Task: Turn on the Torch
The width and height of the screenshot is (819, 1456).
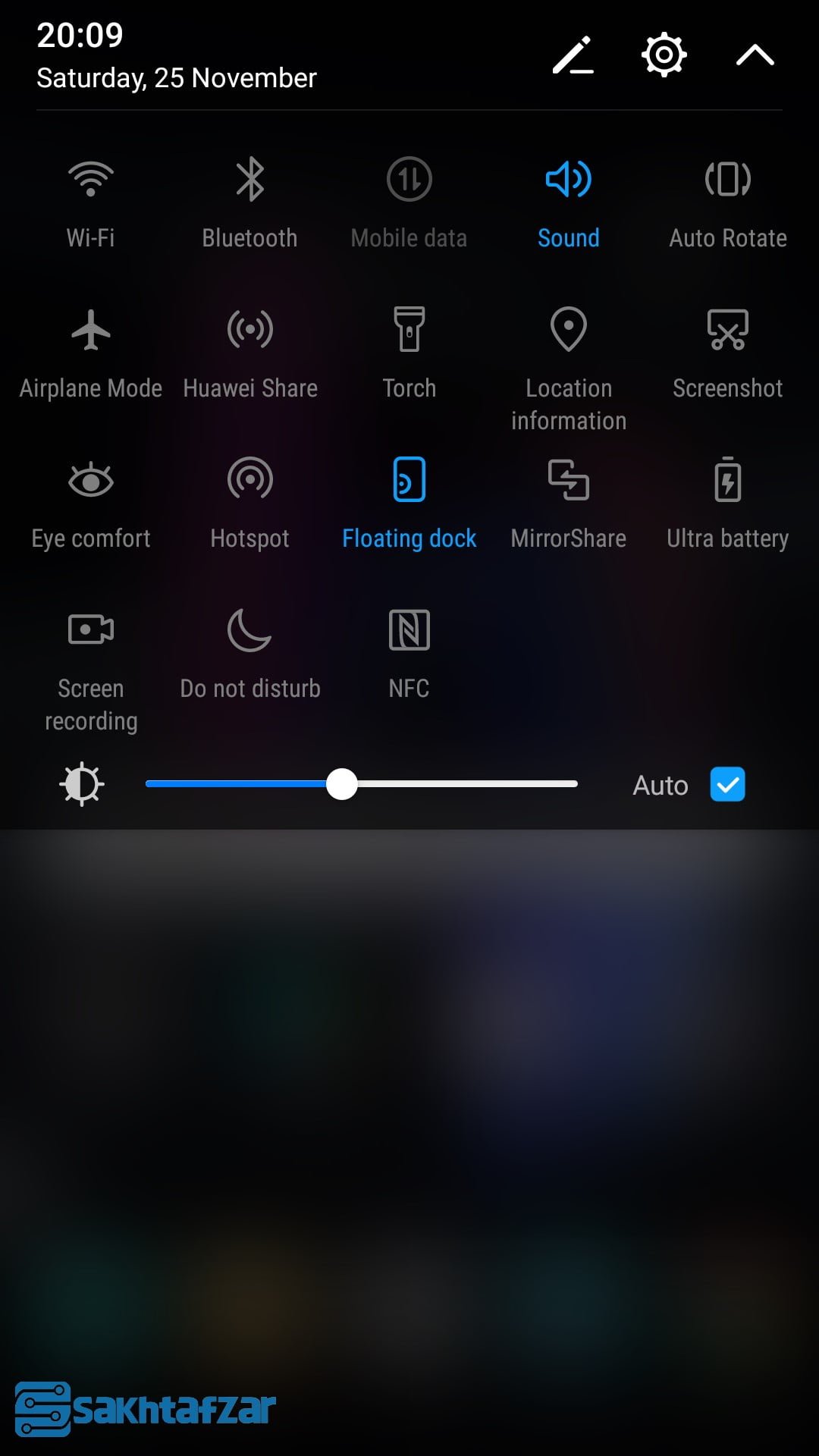Action: (409, 331)
